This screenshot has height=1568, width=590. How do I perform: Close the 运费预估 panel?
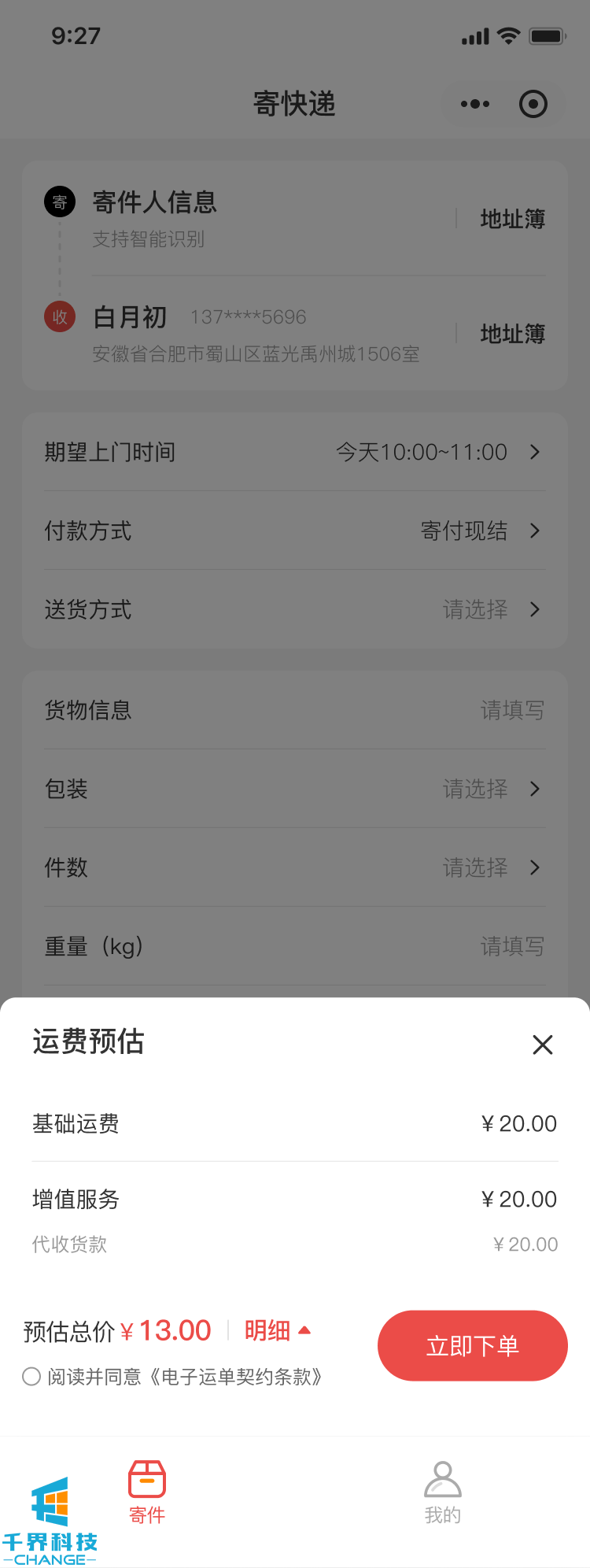[x=542, y=1045]
